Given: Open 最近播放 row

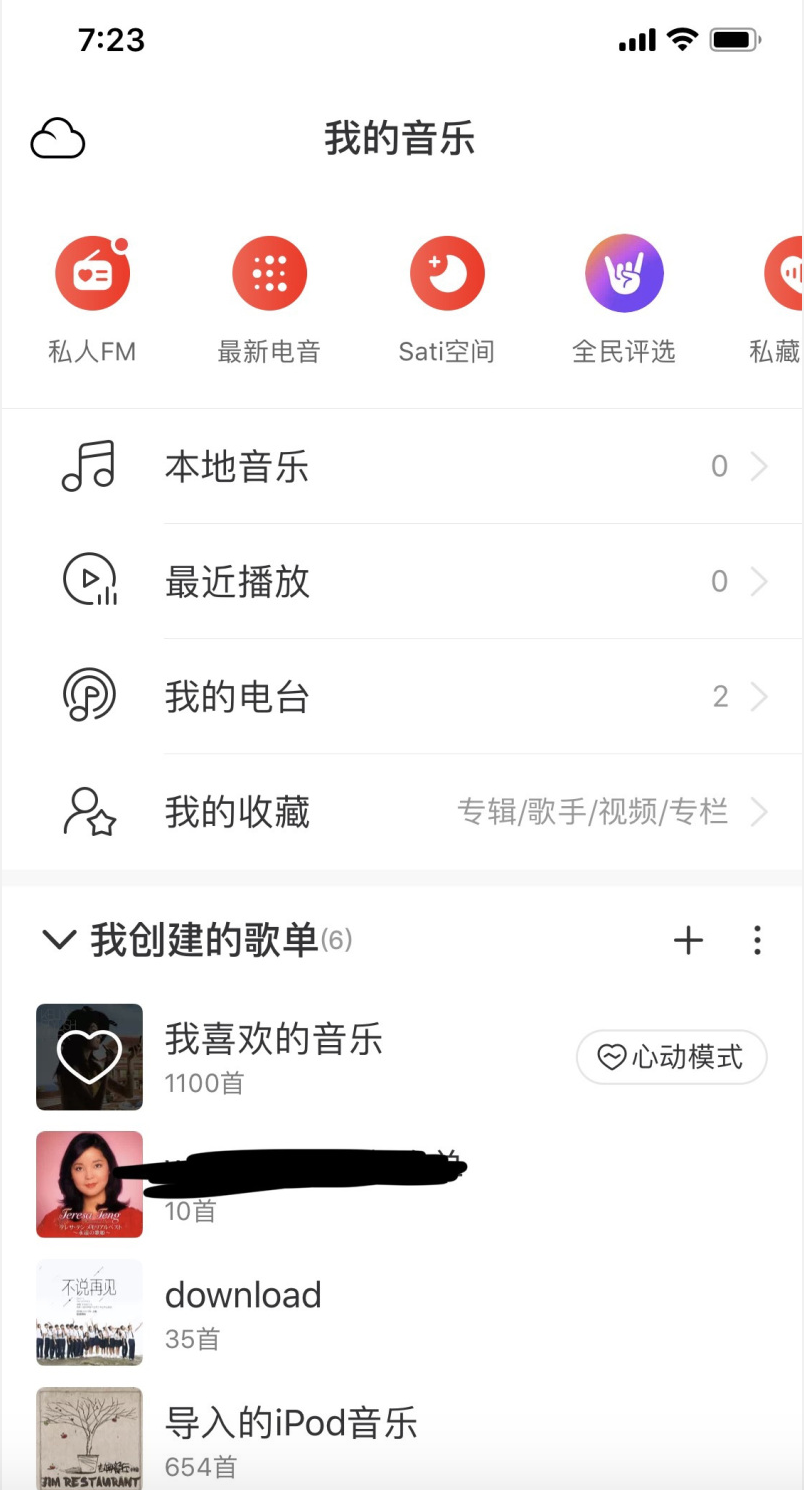Looking at the screenshot, I should pyautogui.click(x=400, y=581).
